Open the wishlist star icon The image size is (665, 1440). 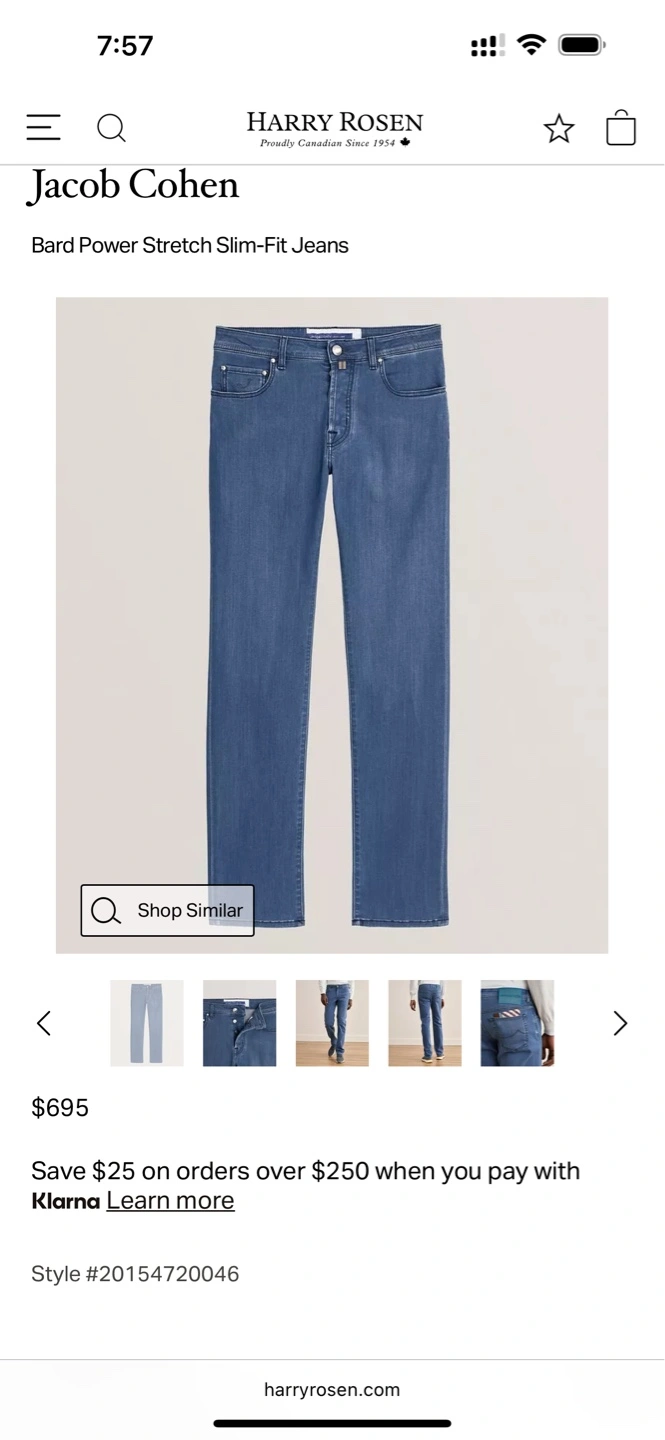coord(559,128)
